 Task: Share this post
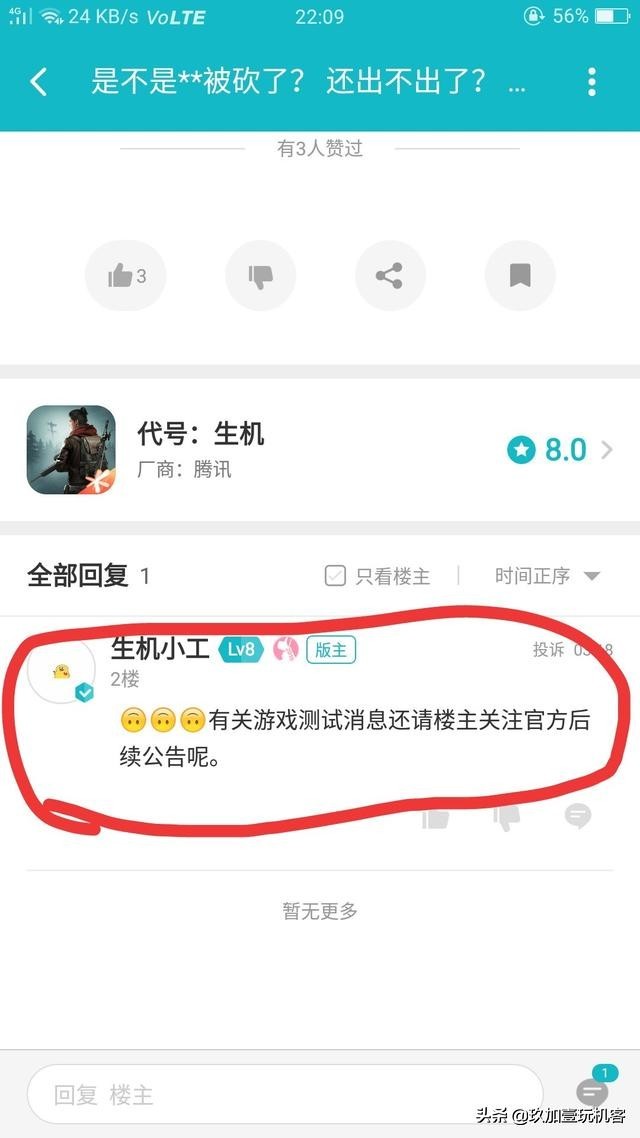[x=390, y=276]
